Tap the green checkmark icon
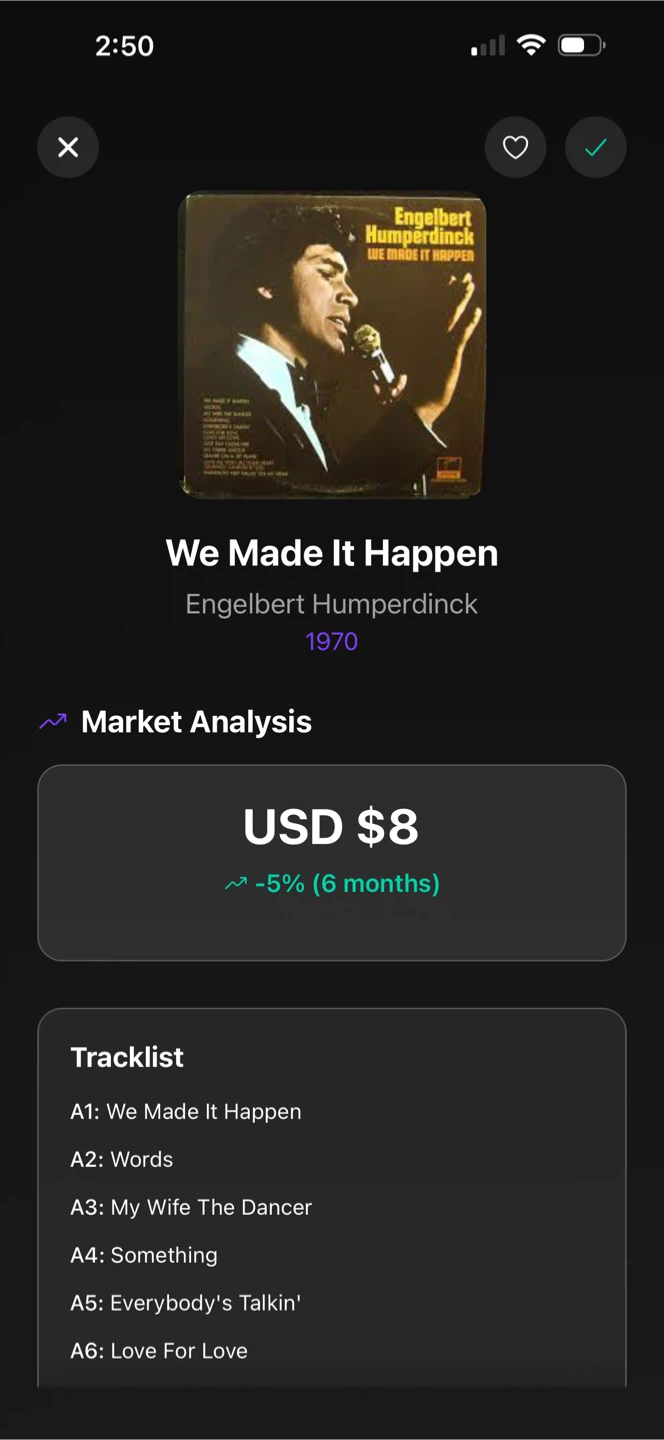Viewport: 664px width, 1440px height. 596,148
